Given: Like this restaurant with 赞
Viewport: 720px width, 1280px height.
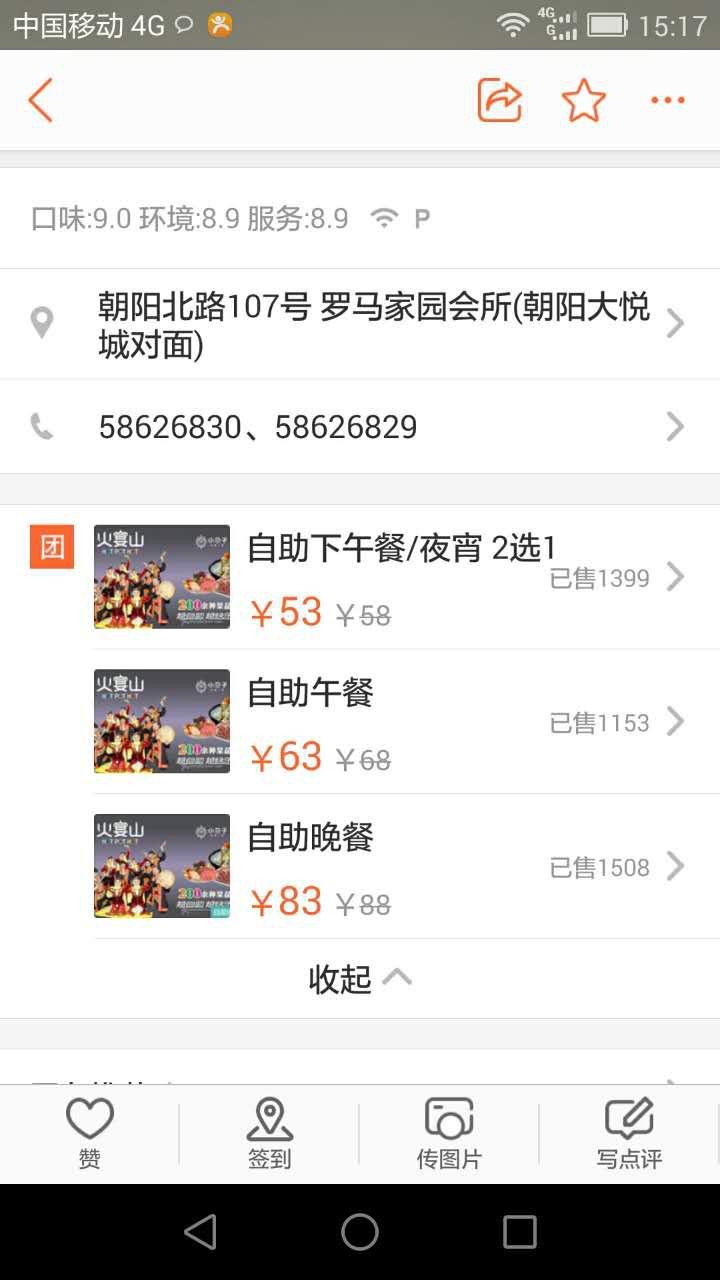Looking at the screenshot, I should point(90,1133).
